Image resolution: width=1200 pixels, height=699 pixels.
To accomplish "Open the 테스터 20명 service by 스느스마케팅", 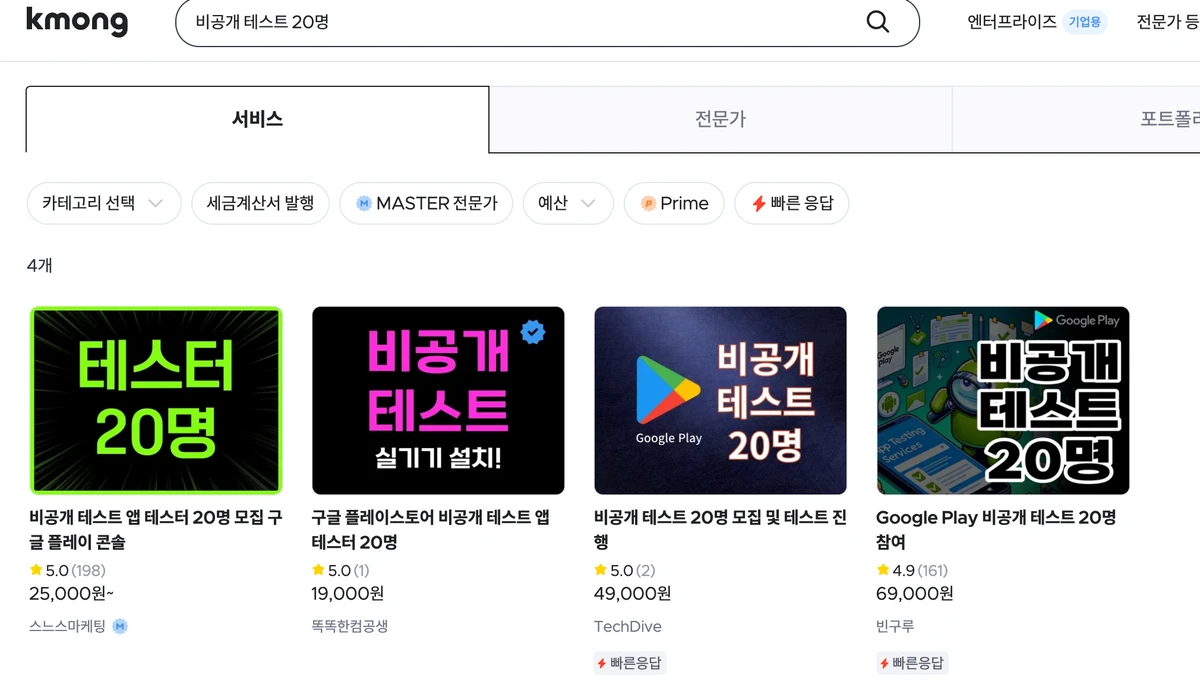I will point(156,400).
